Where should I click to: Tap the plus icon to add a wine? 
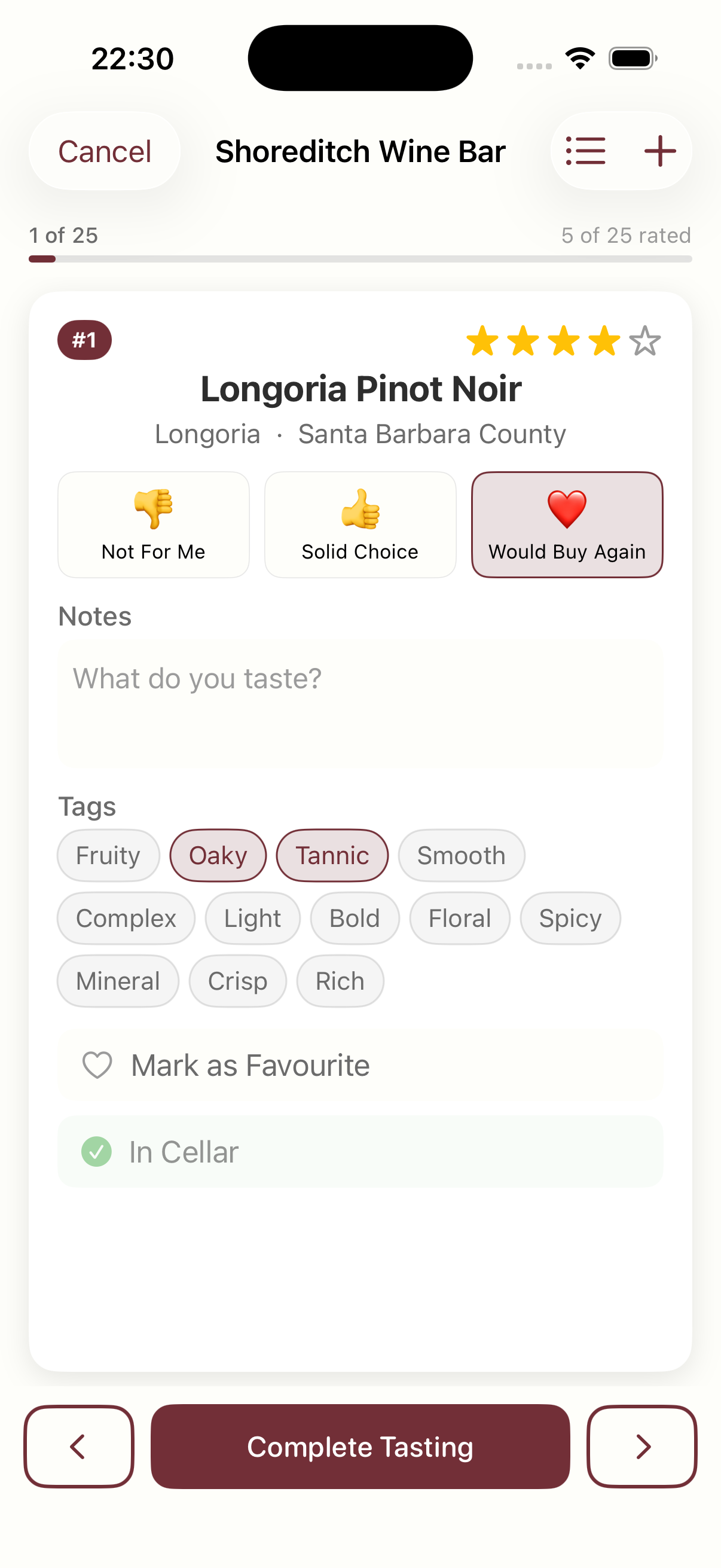[659, 150]
